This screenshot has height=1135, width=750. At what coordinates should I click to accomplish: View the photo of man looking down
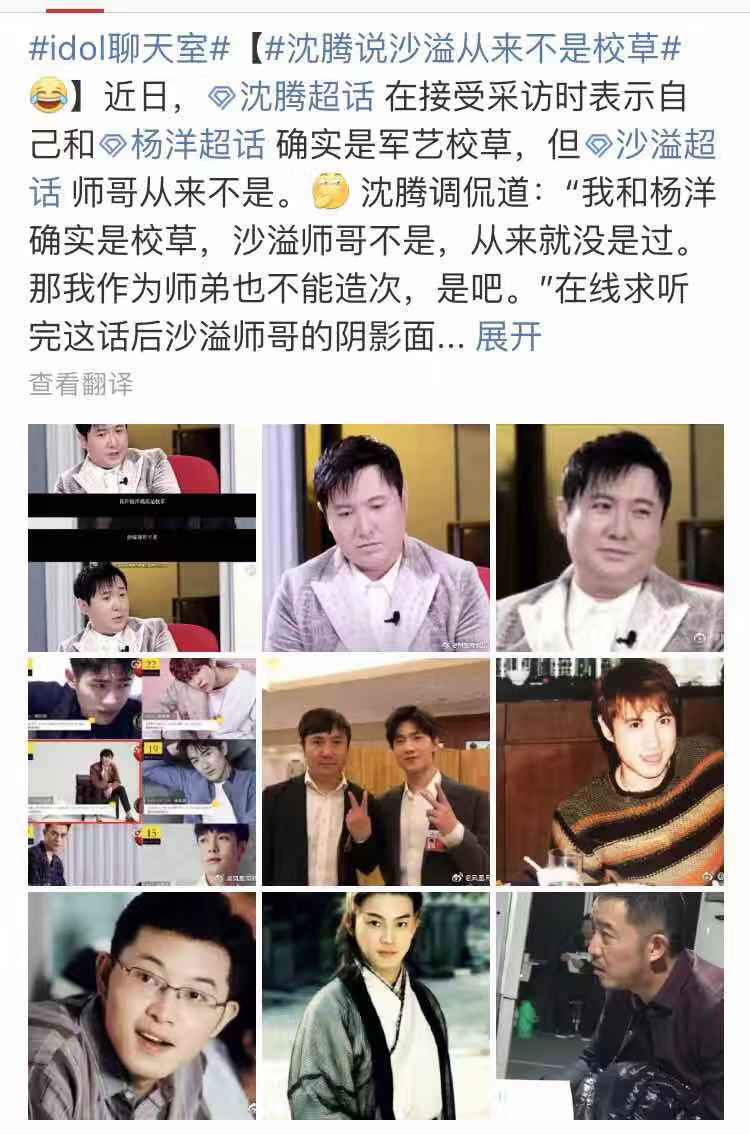pos(376,538)
